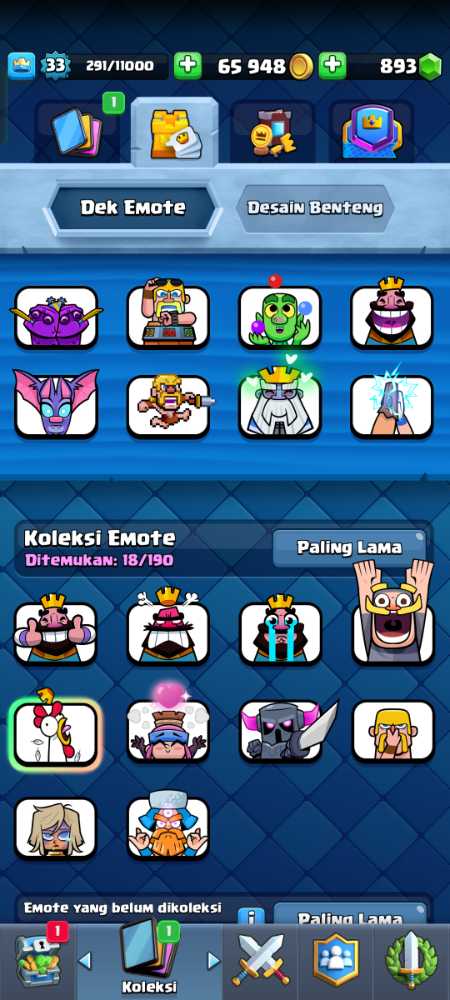Tap the plus button to add gems

coord(333,66)
